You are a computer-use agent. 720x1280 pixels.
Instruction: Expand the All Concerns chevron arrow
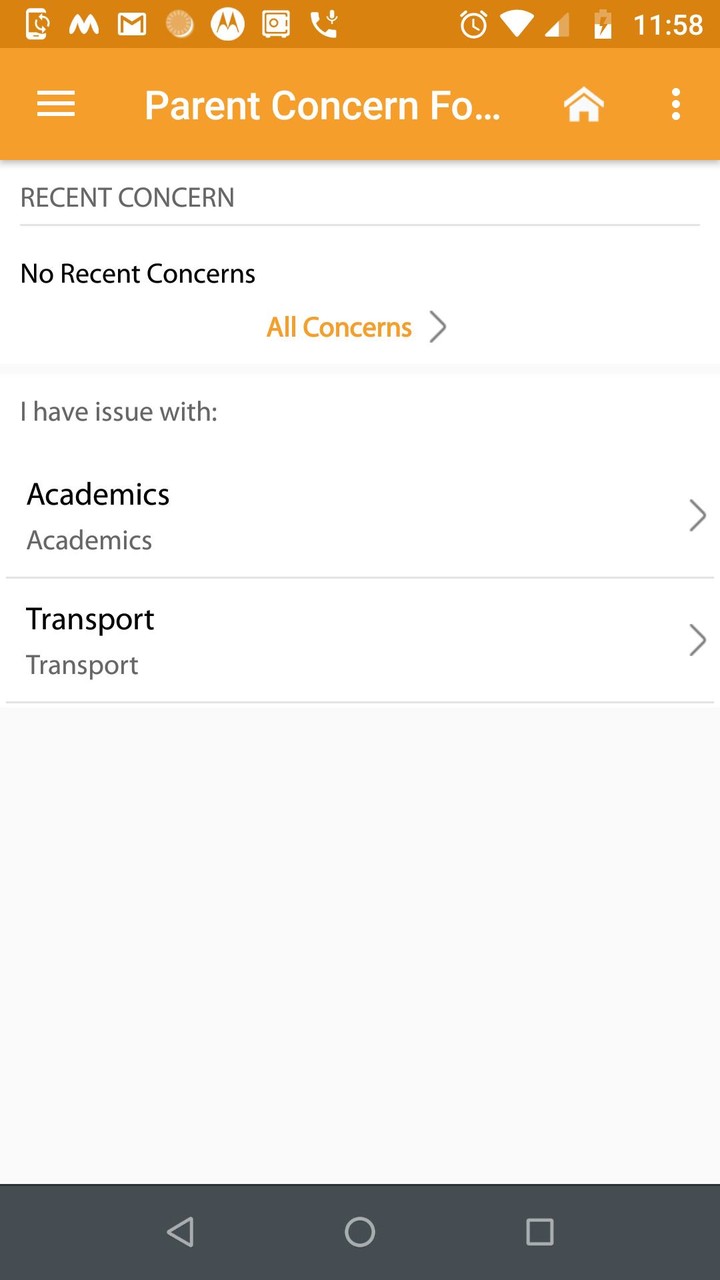point(437,326)
